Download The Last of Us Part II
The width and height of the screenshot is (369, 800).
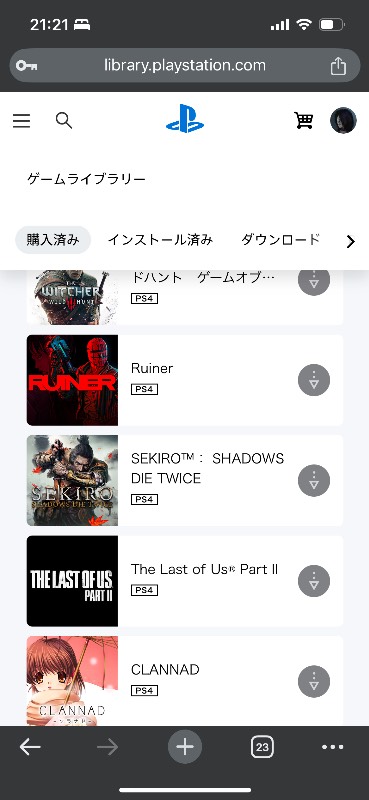314,581
